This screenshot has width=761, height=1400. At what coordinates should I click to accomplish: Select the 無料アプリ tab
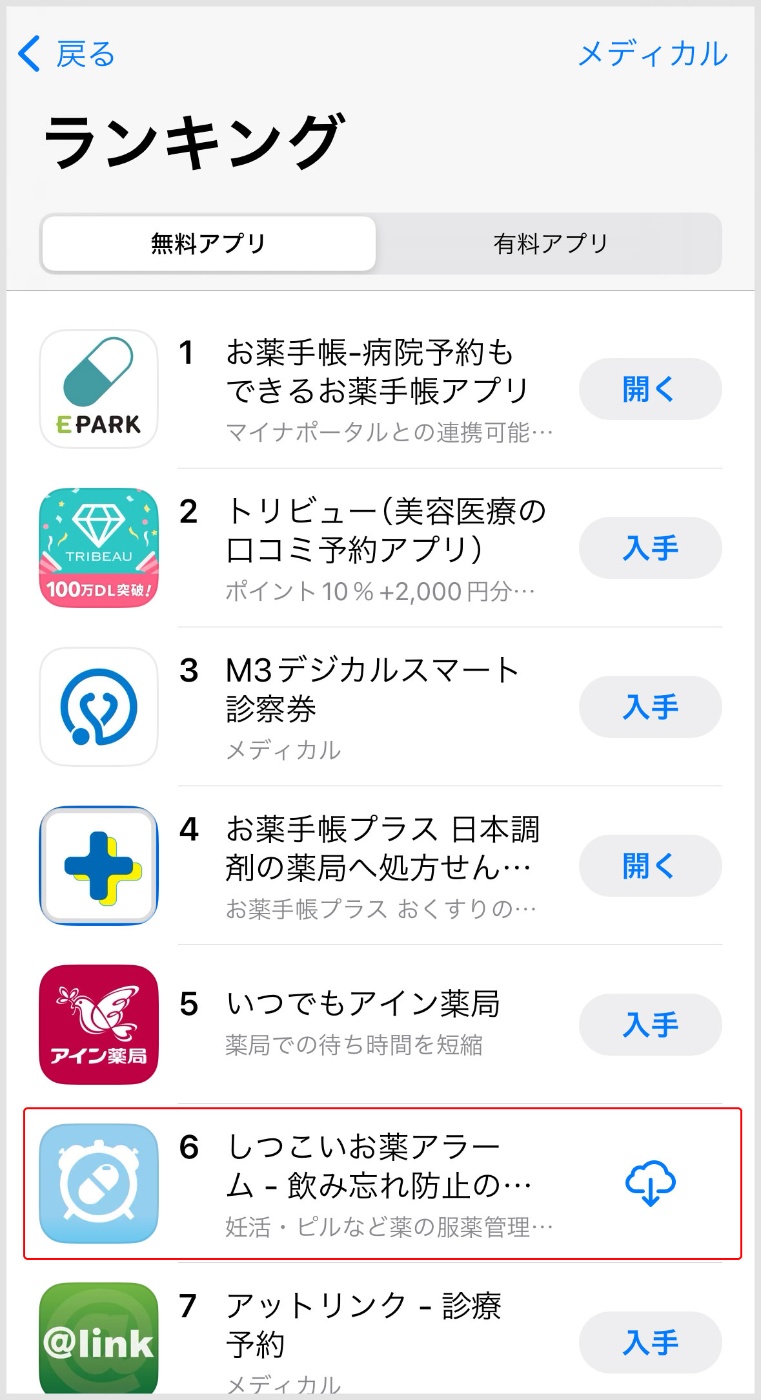[x=209, y=243]
